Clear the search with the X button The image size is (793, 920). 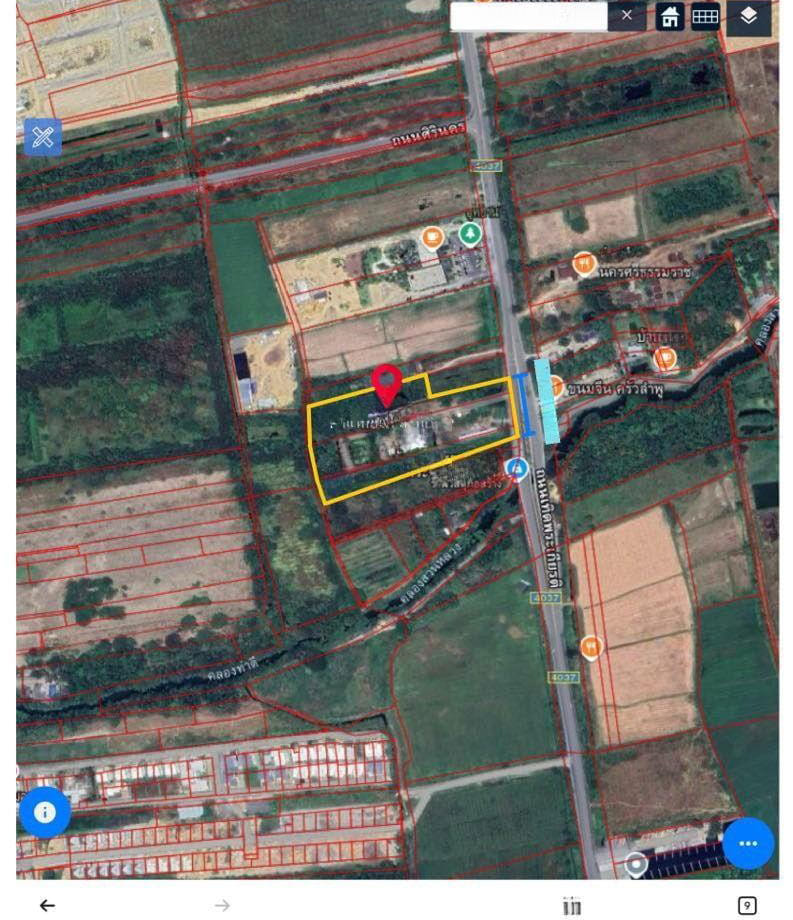pos(627,15)
